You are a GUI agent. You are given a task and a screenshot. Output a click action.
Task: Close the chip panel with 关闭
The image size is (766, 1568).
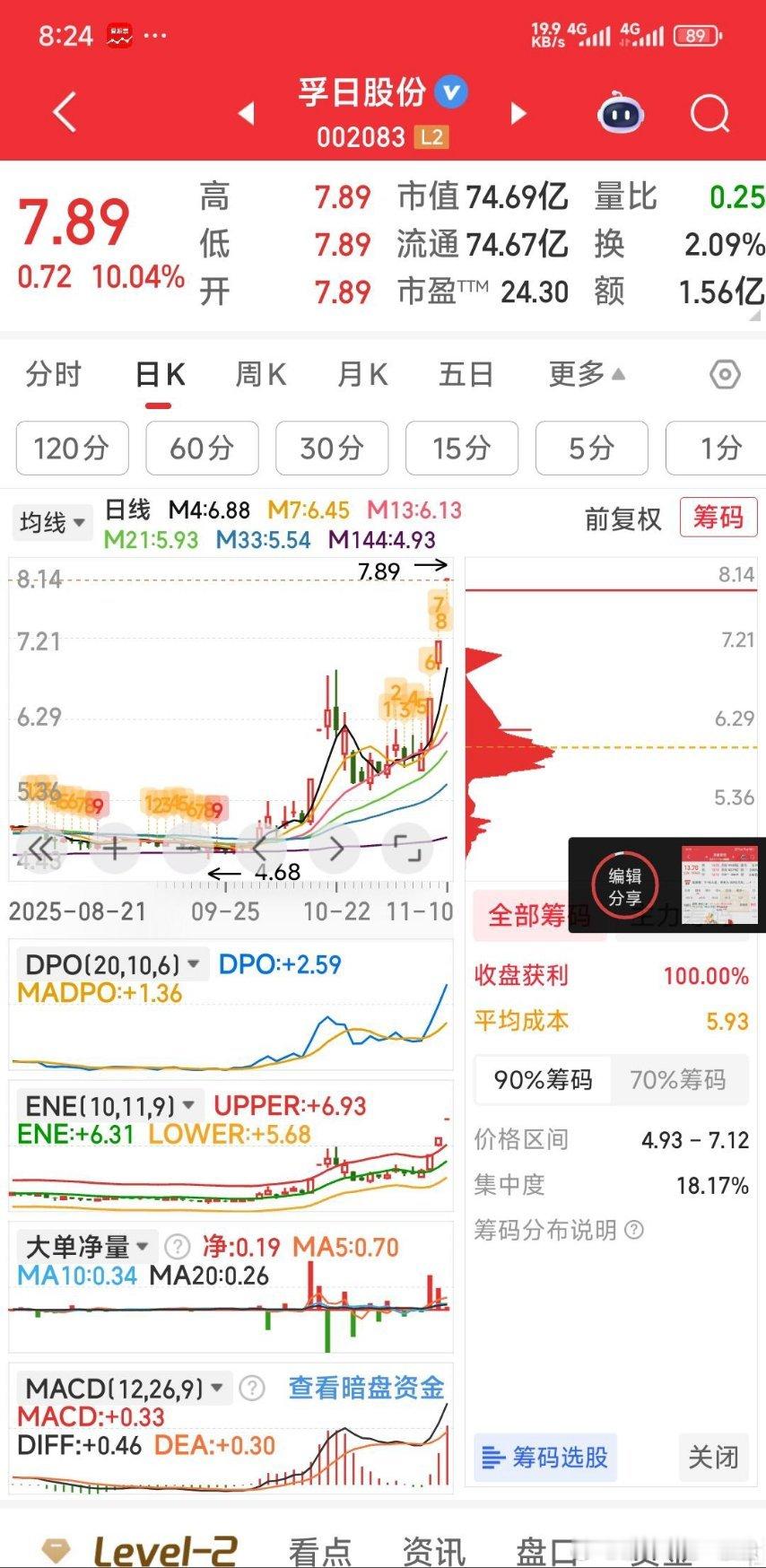coord(713,1457)
